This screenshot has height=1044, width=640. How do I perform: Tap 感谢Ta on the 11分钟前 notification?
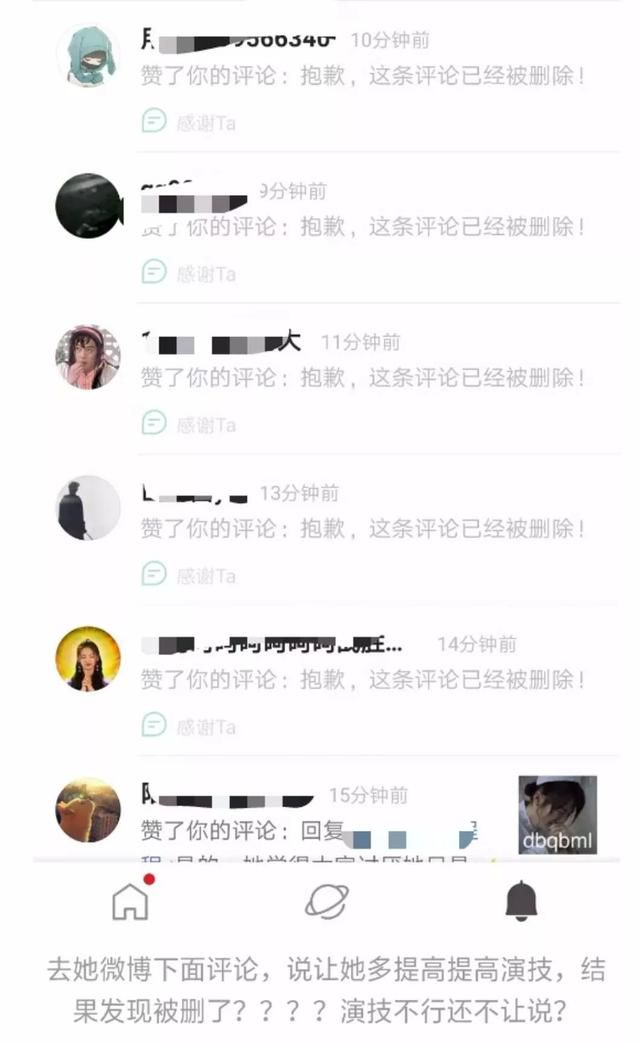[188, 424]
